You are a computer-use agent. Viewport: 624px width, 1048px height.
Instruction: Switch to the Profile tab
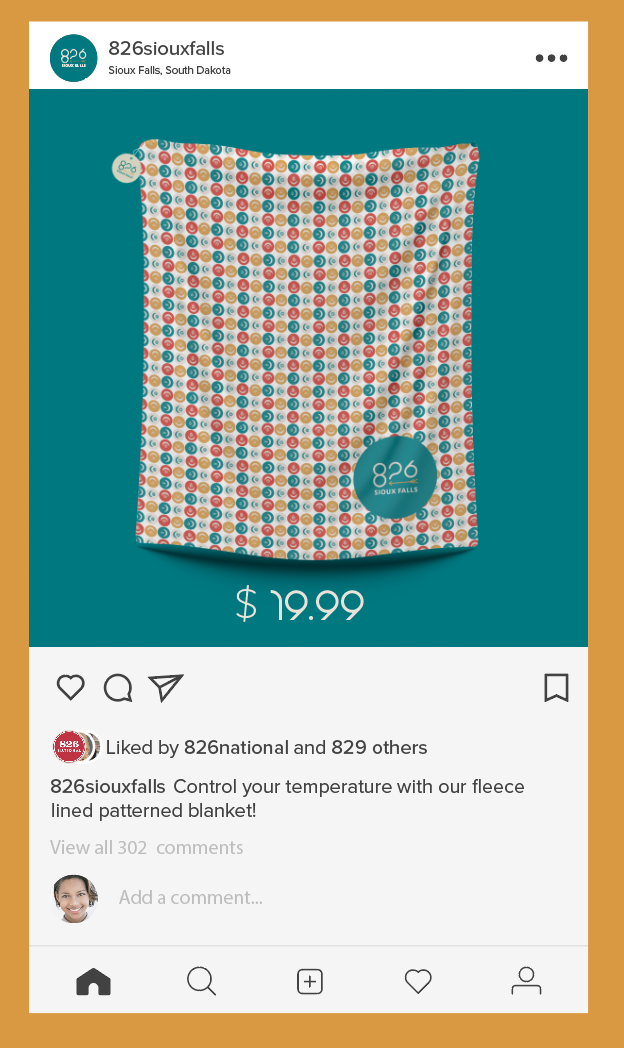[x=526, y=981]
